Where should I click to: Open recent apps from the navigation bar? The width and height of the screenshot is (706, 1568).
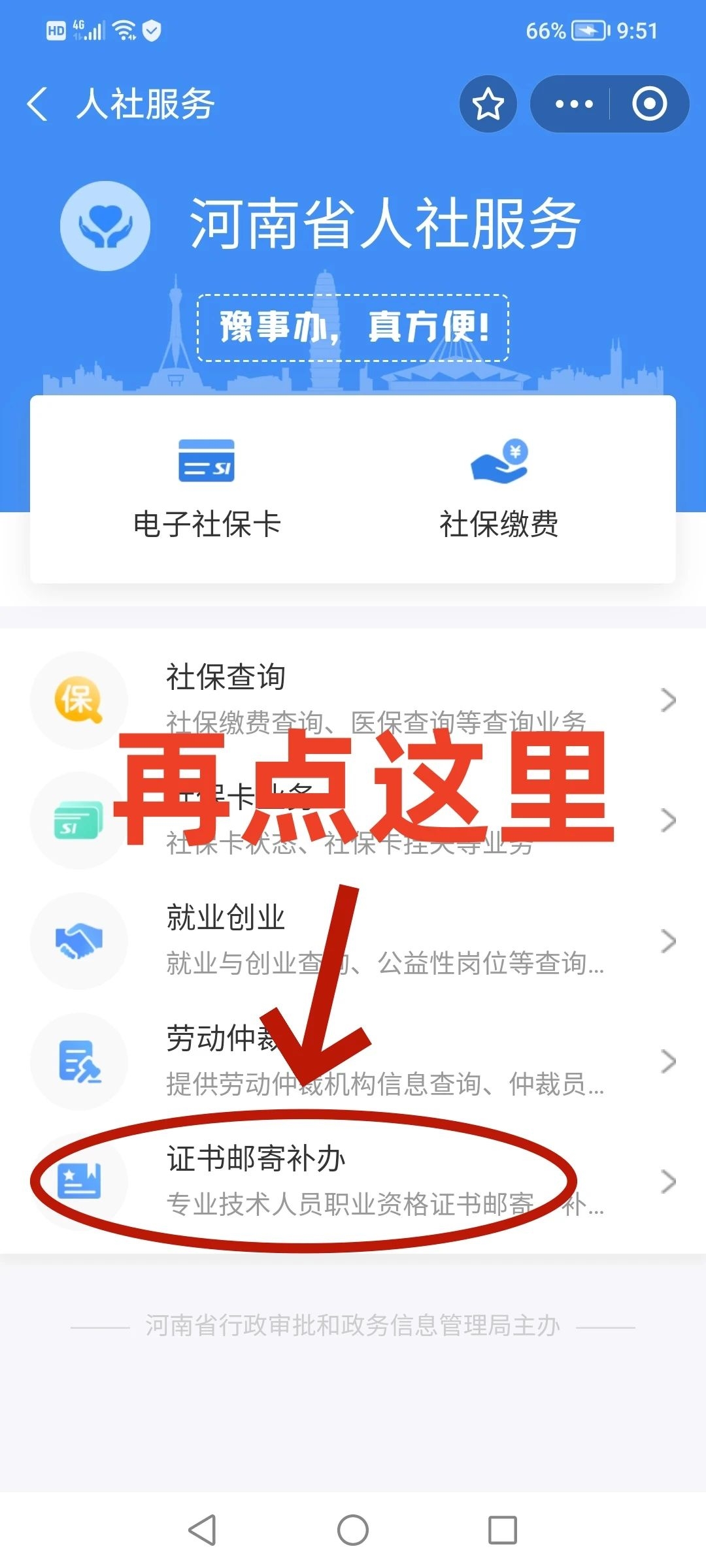(x=503, y=1530)
